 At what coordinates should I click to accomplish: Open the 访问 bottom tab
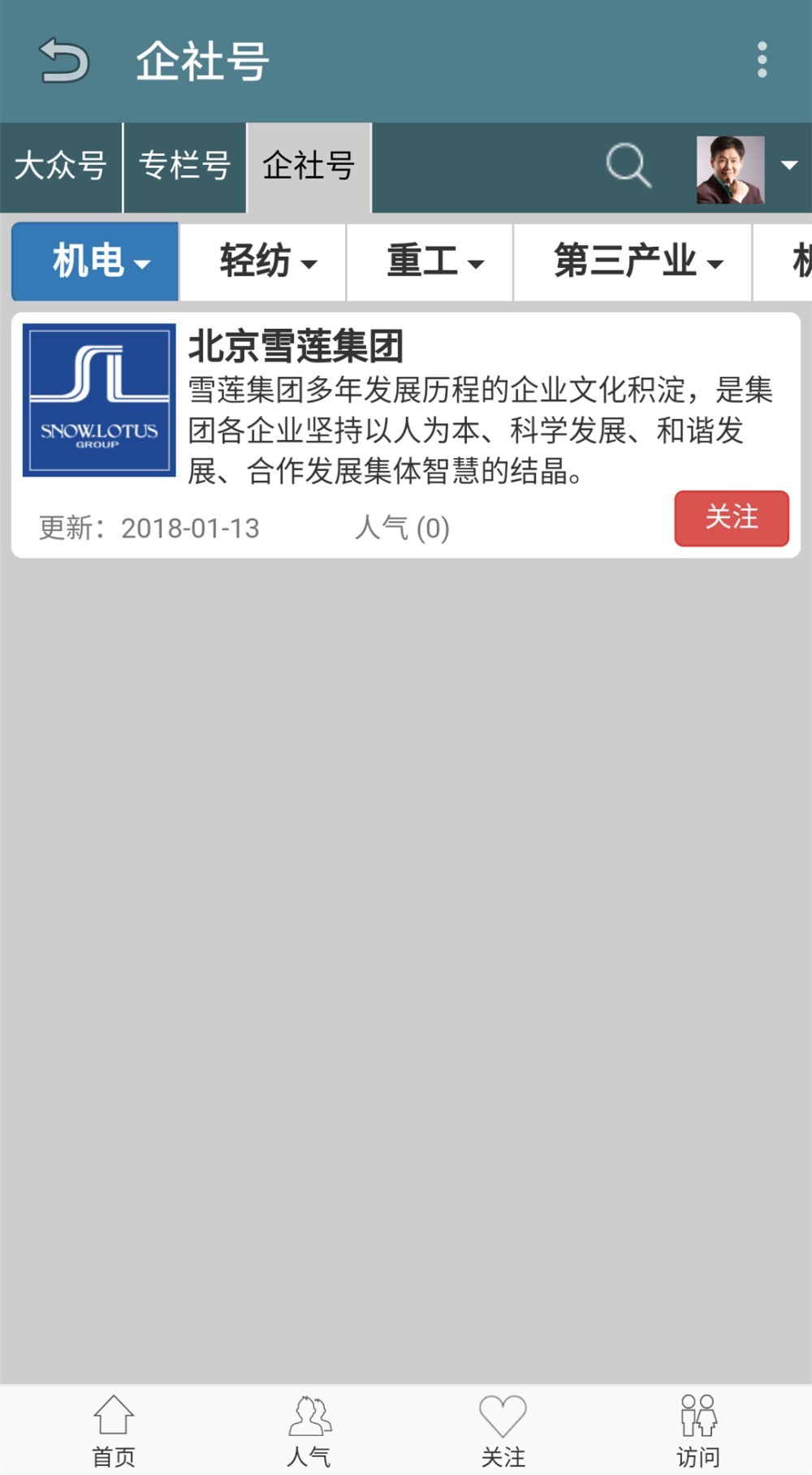[698, 1431]
